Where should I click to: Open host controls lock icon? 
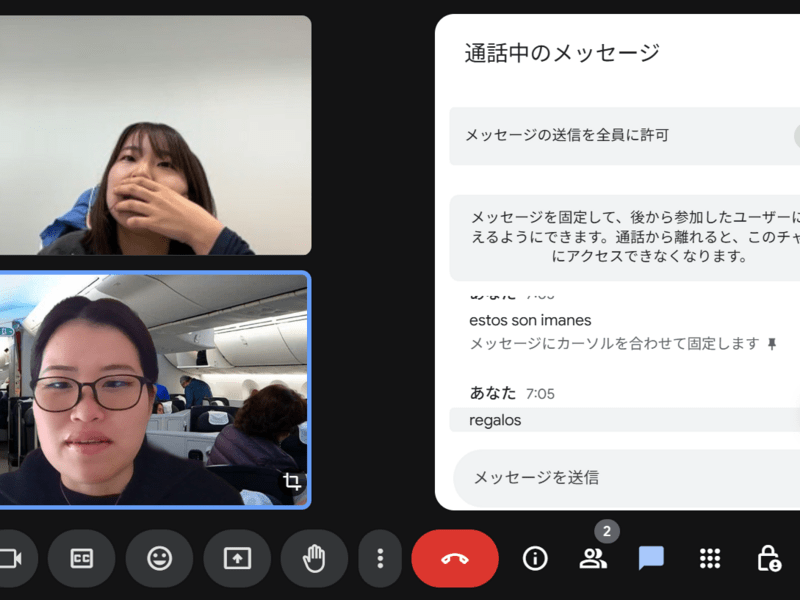pos(769,558)
